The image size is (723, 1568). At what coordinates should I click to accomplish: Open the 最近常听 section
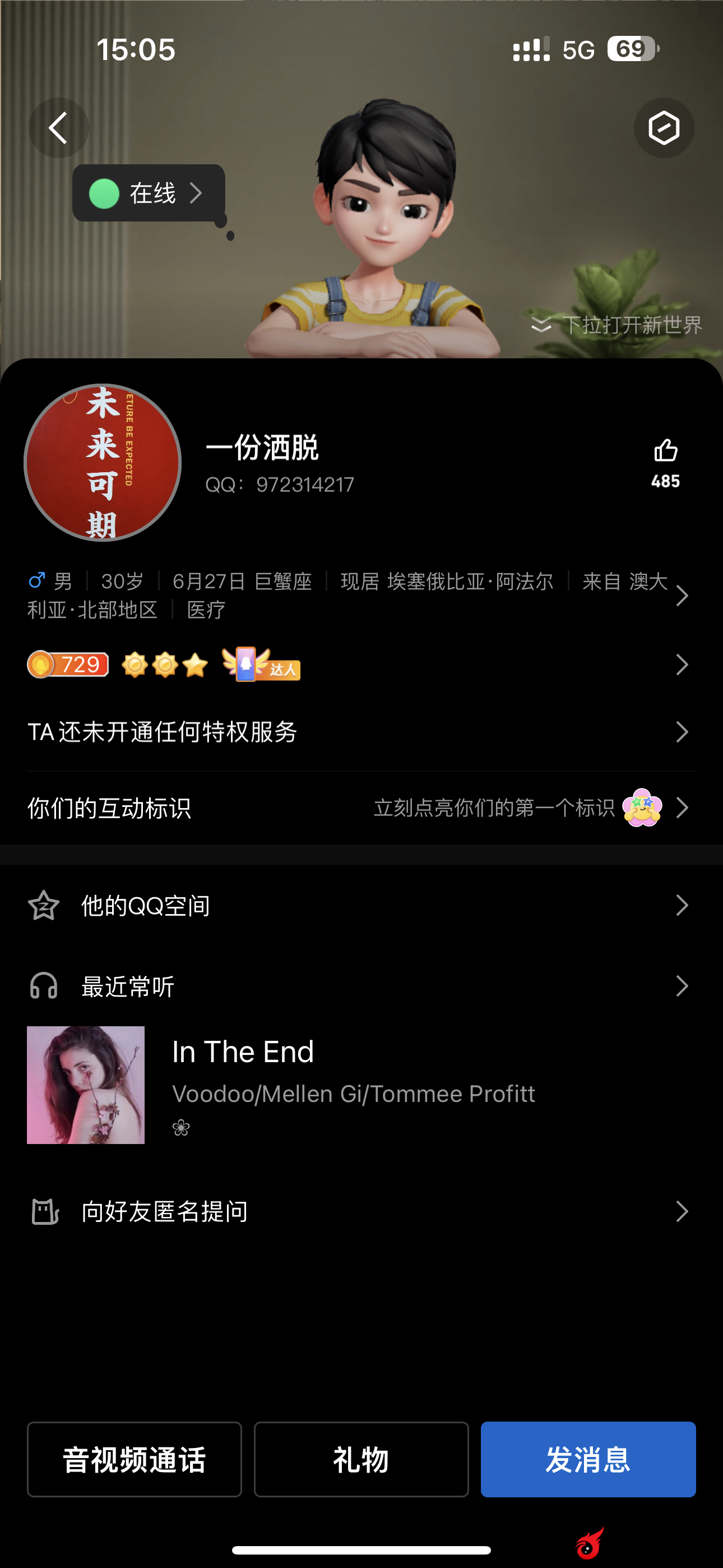pyautogui.click(x=359, y=986)
